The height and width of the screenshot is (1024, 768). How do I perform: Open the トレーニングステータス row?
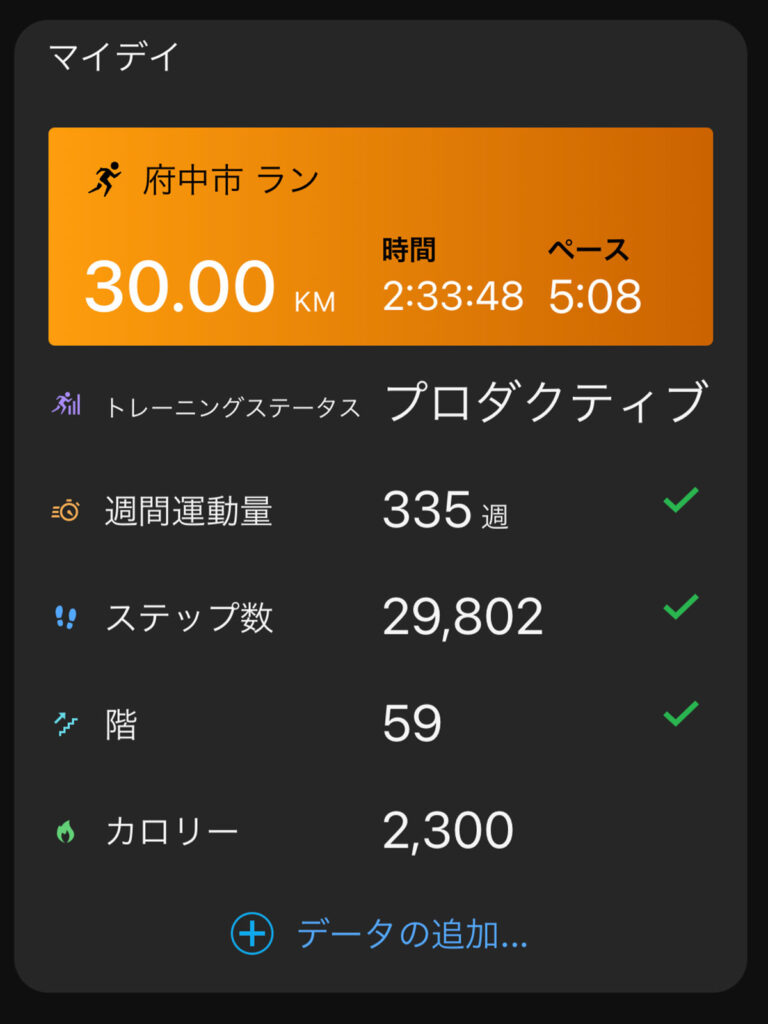380,405
